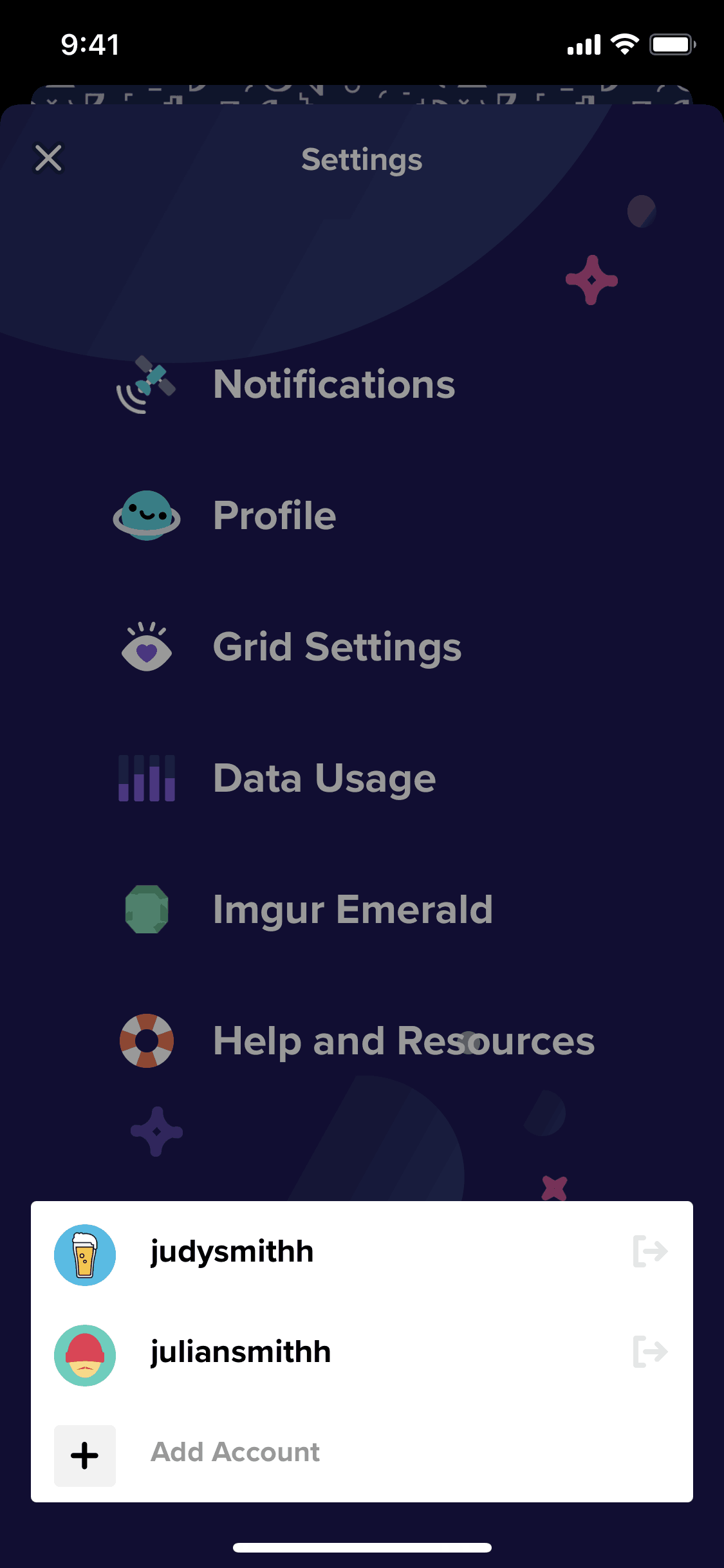The image size is (724, 1568).
Task: Switch to the judysmithh account
Action: tap(232, 1252)
